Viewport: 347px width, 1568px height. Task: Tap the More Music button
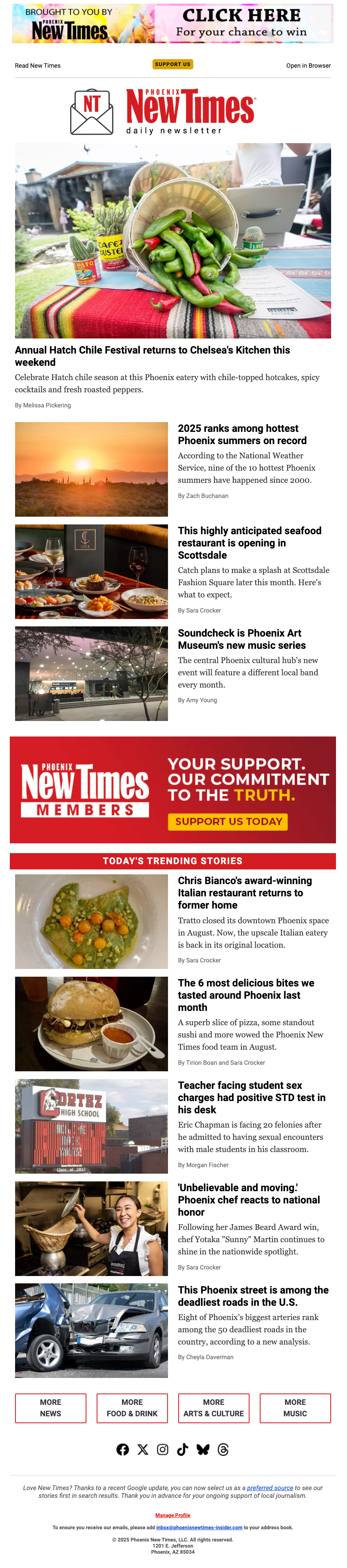click(x=295, y=1408)
